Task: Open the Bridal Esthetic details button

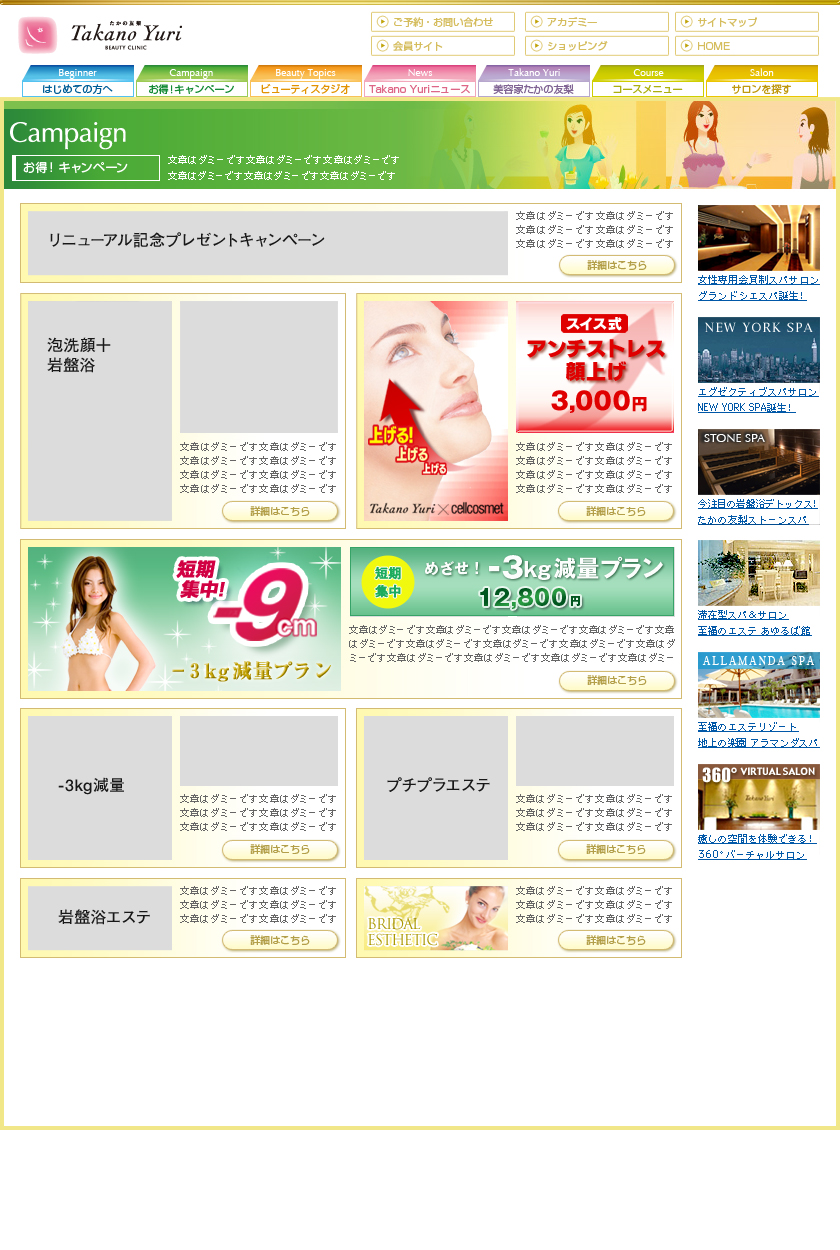Action: pyautogui.click(x=616, y=940)
